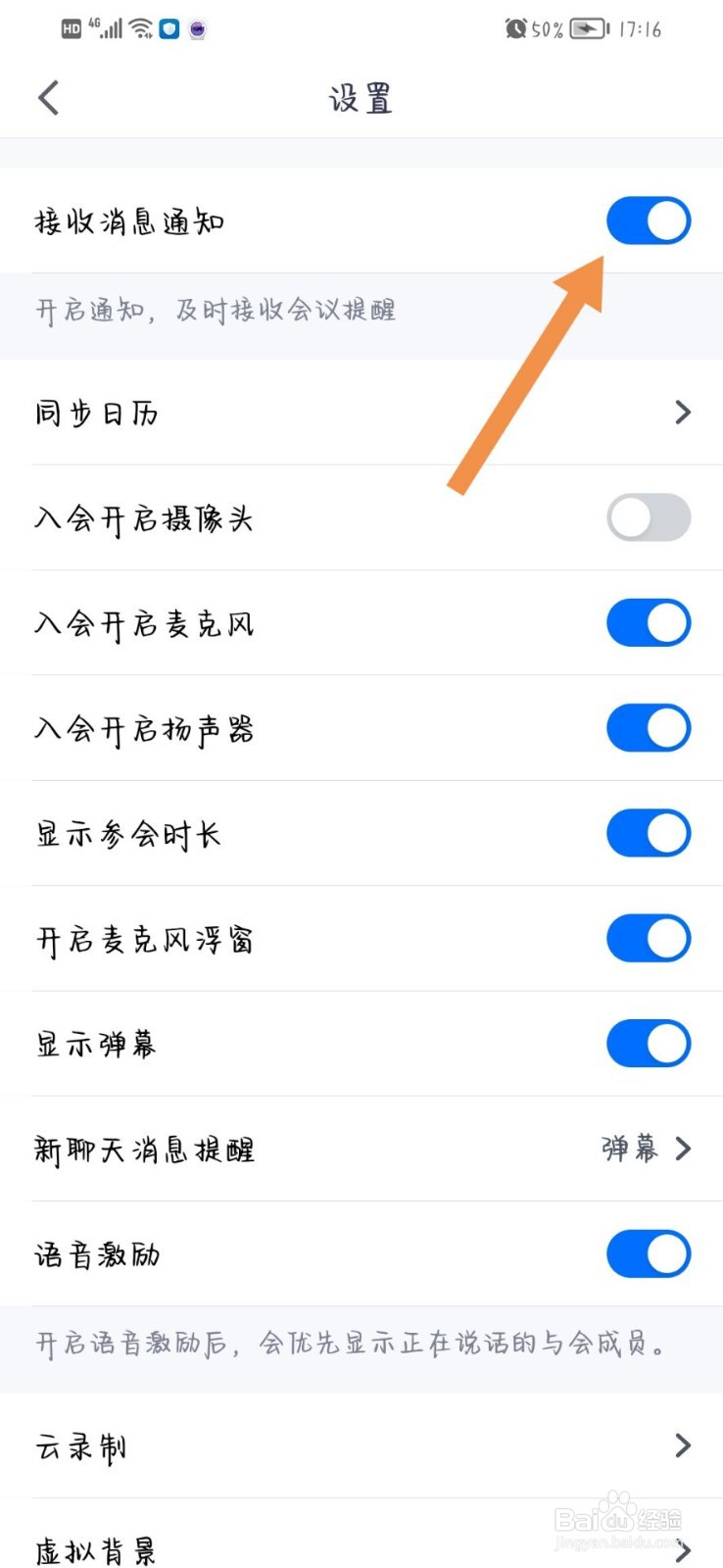723x1568 pixels.
Task: Toggle off 语音激励 voice activation
Action: [649, 1253]
